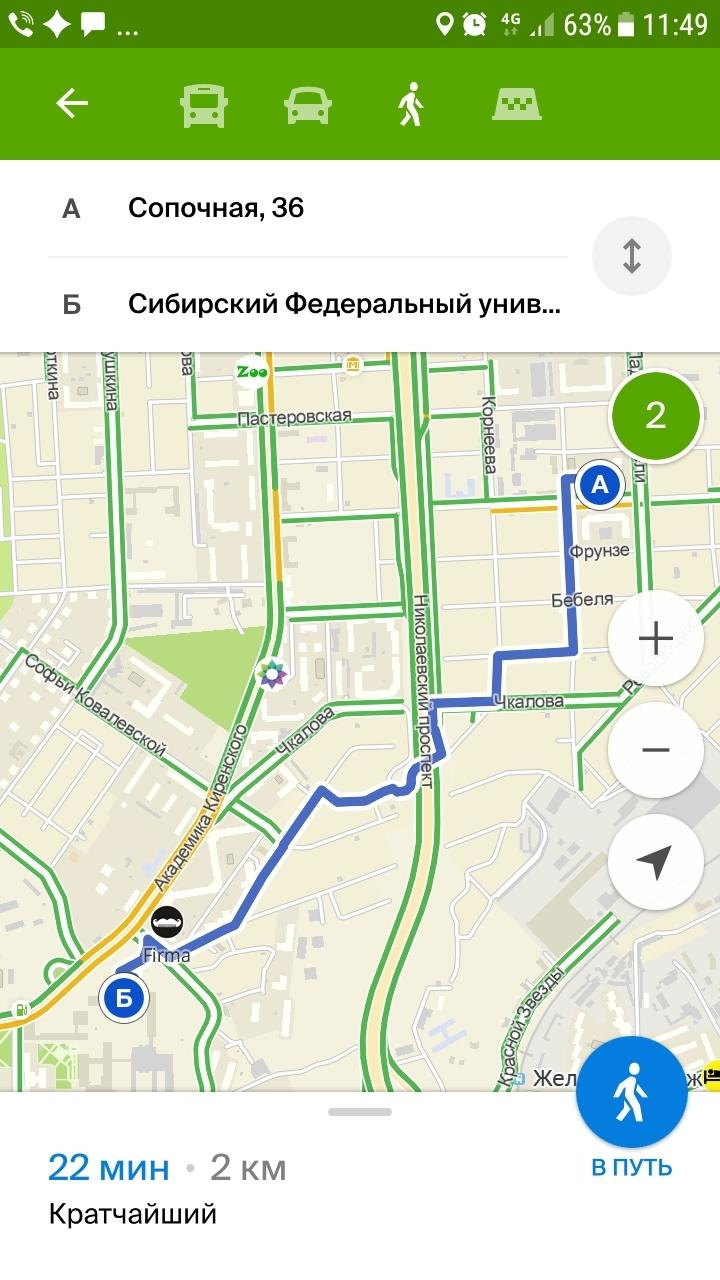Switch to public transport route mode
Image resolution: width=720 pixels, height=1280 pixels.
[x=203, y=104]
